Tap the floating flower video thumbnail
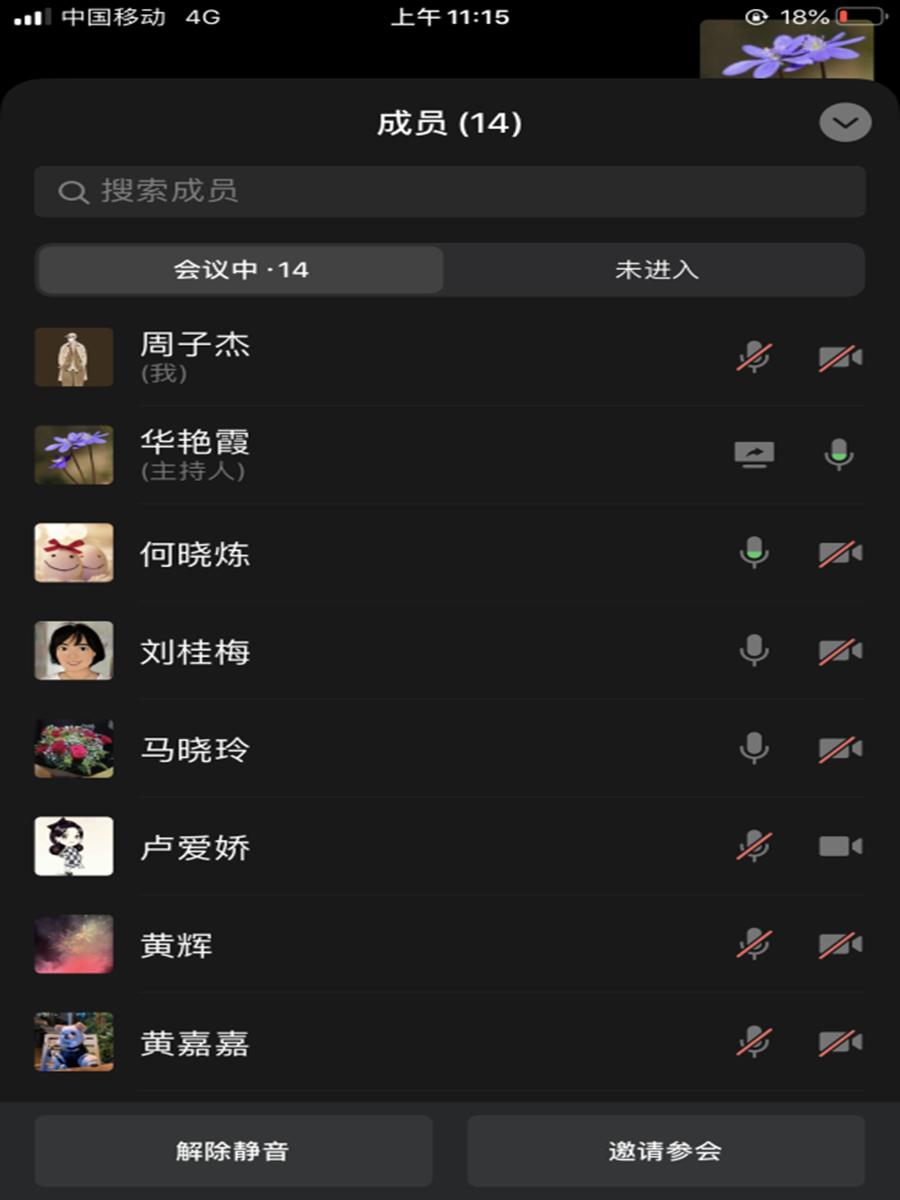Viewport: 900px width, 1200px height. (x=787, y=50)
